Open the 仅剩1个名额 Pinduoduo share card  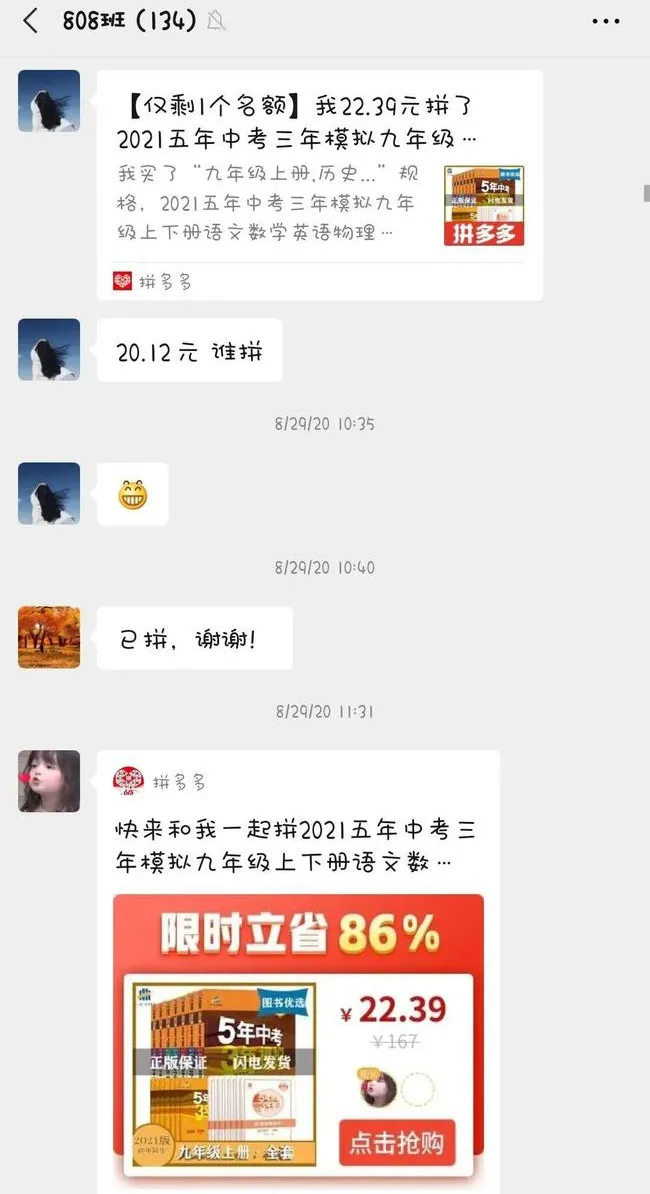pos(320,180)
